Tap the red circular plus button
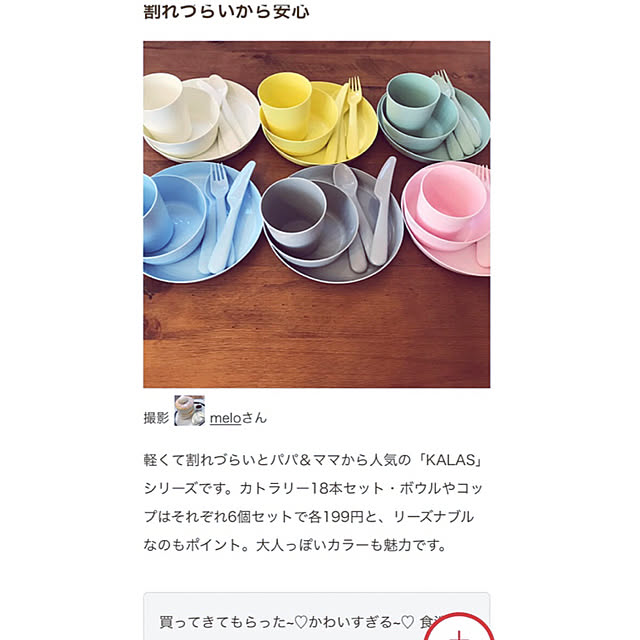Viewport: 640px width, 640px height. click(460, 630)
